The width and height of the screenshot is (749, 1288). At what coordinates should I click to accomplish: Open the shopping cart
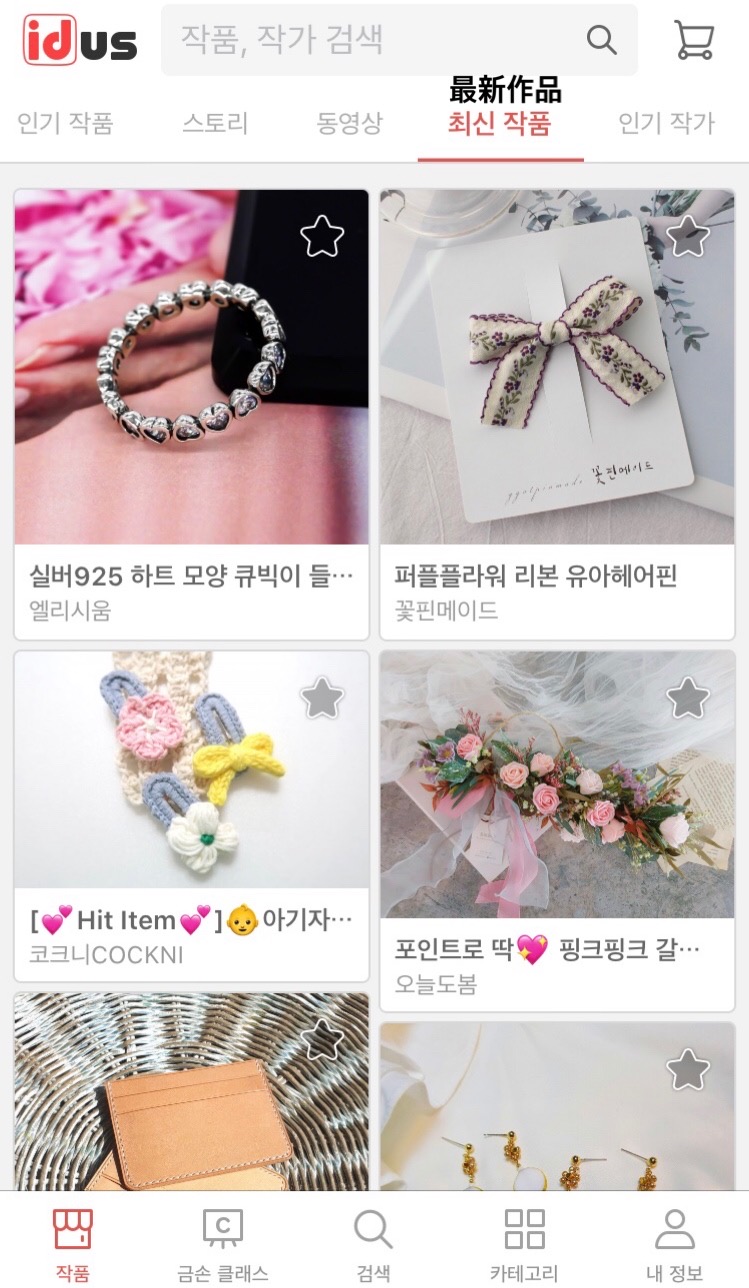click(694, 40)
